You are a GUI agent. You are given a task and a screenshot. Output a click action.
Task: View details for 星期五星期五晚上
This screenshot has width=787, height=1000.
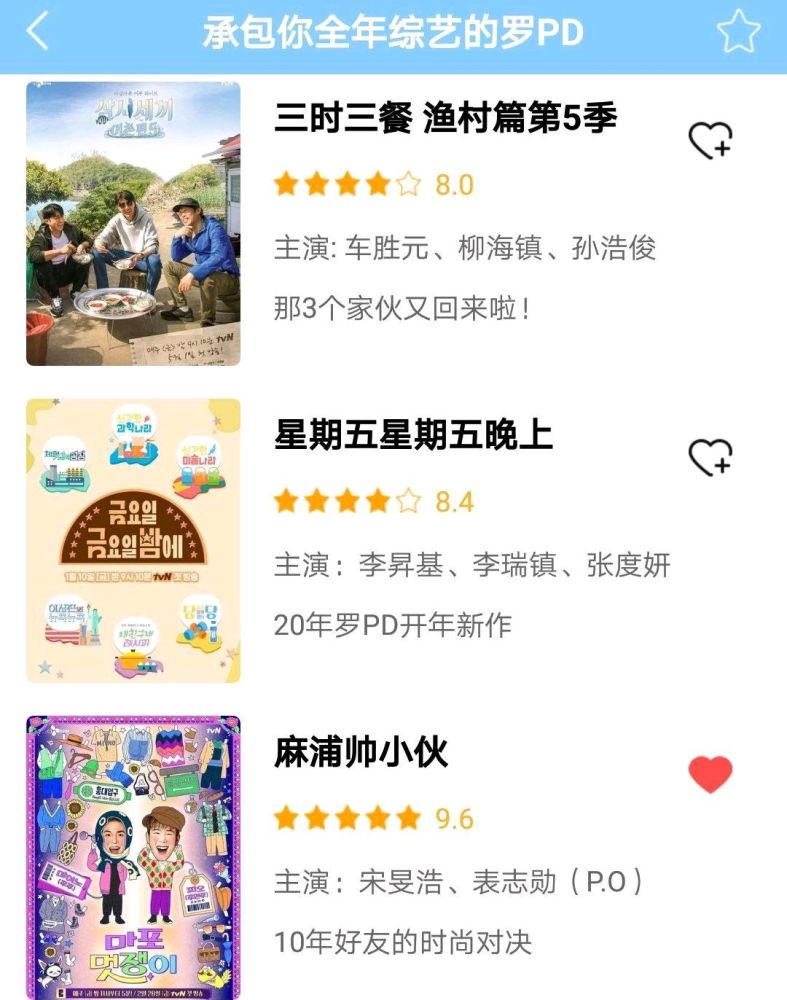413,436
